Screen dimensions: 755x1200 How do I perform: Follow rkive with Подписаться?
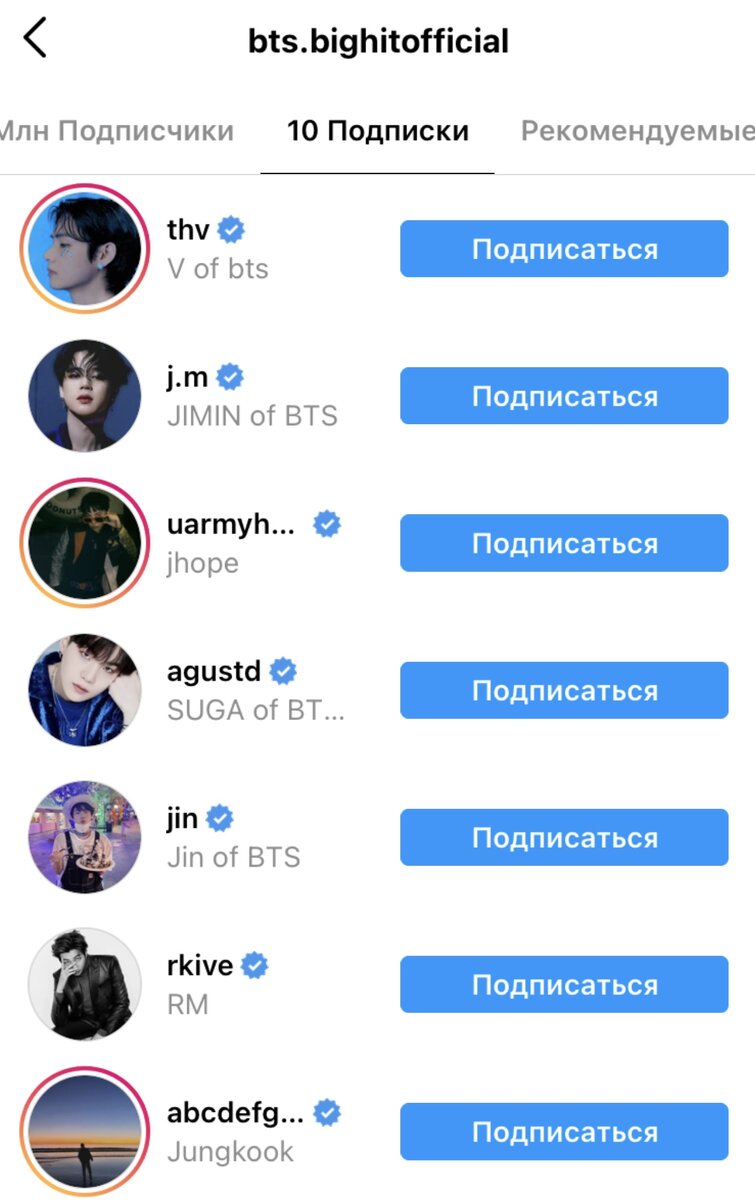[563, 984]
